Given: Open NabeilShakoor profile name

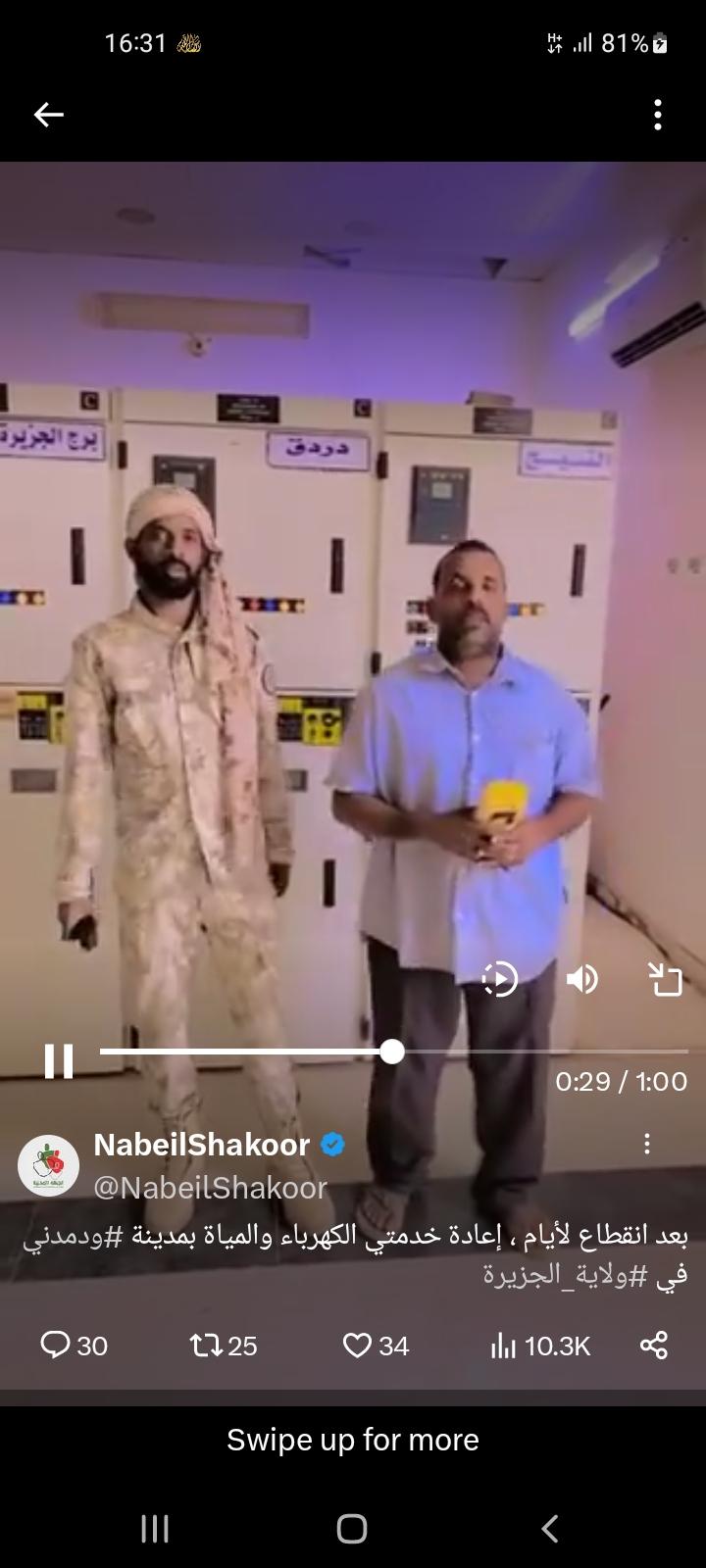Looking at the screenshot, I should point(202,1145).
